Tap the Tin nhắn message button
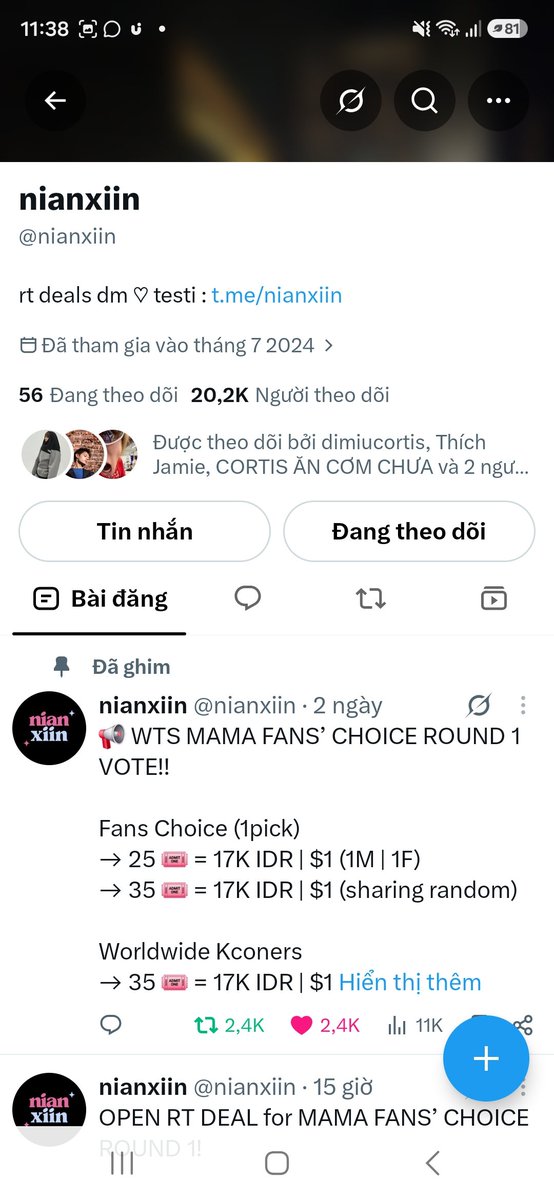554x1200 pixels. point(145,531)
